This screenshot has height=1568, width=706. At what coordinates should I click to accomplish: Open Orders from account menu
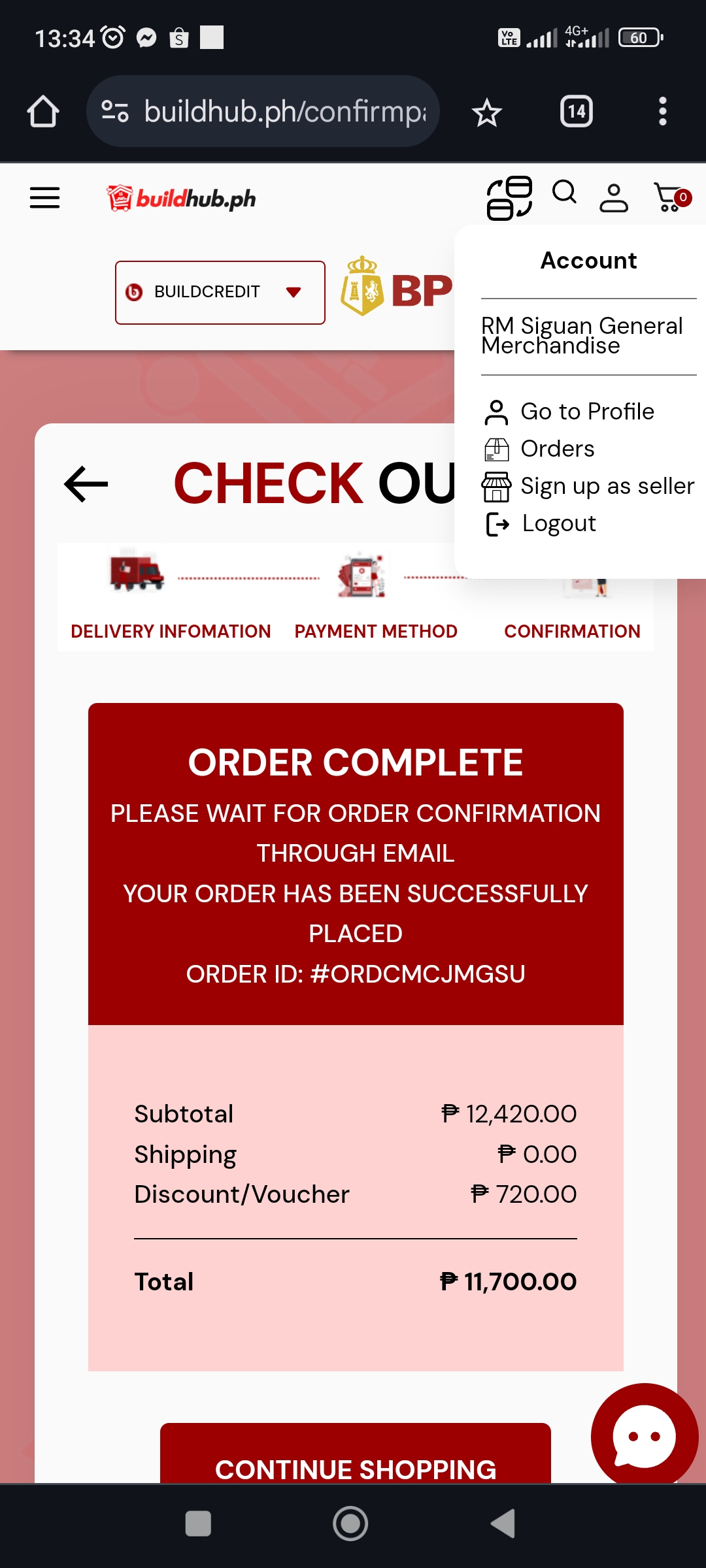coord(557,449)
